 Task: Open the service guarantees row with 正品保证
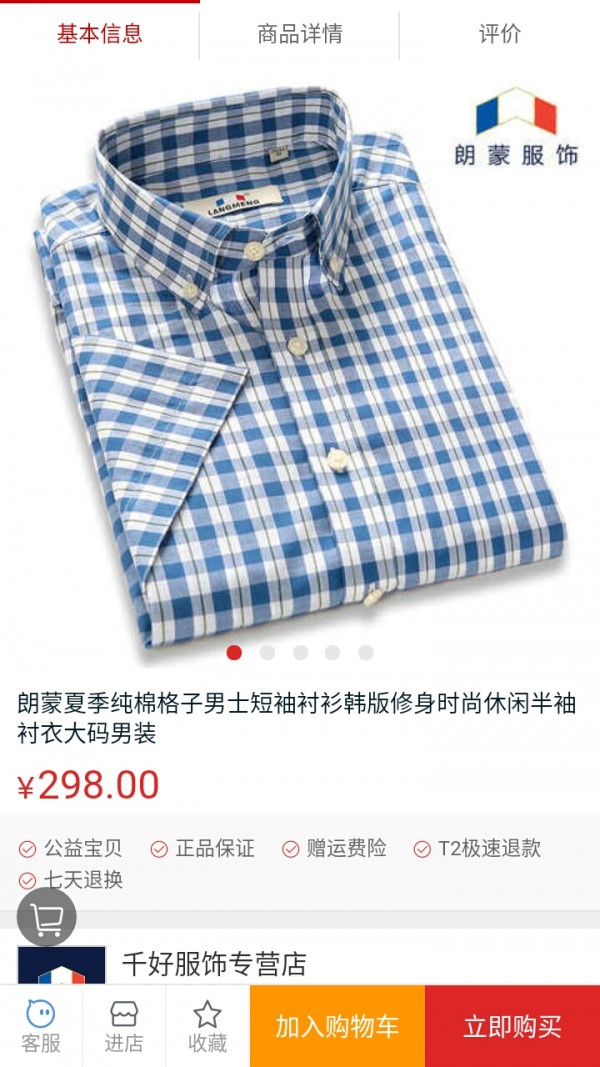coord(300,864)
